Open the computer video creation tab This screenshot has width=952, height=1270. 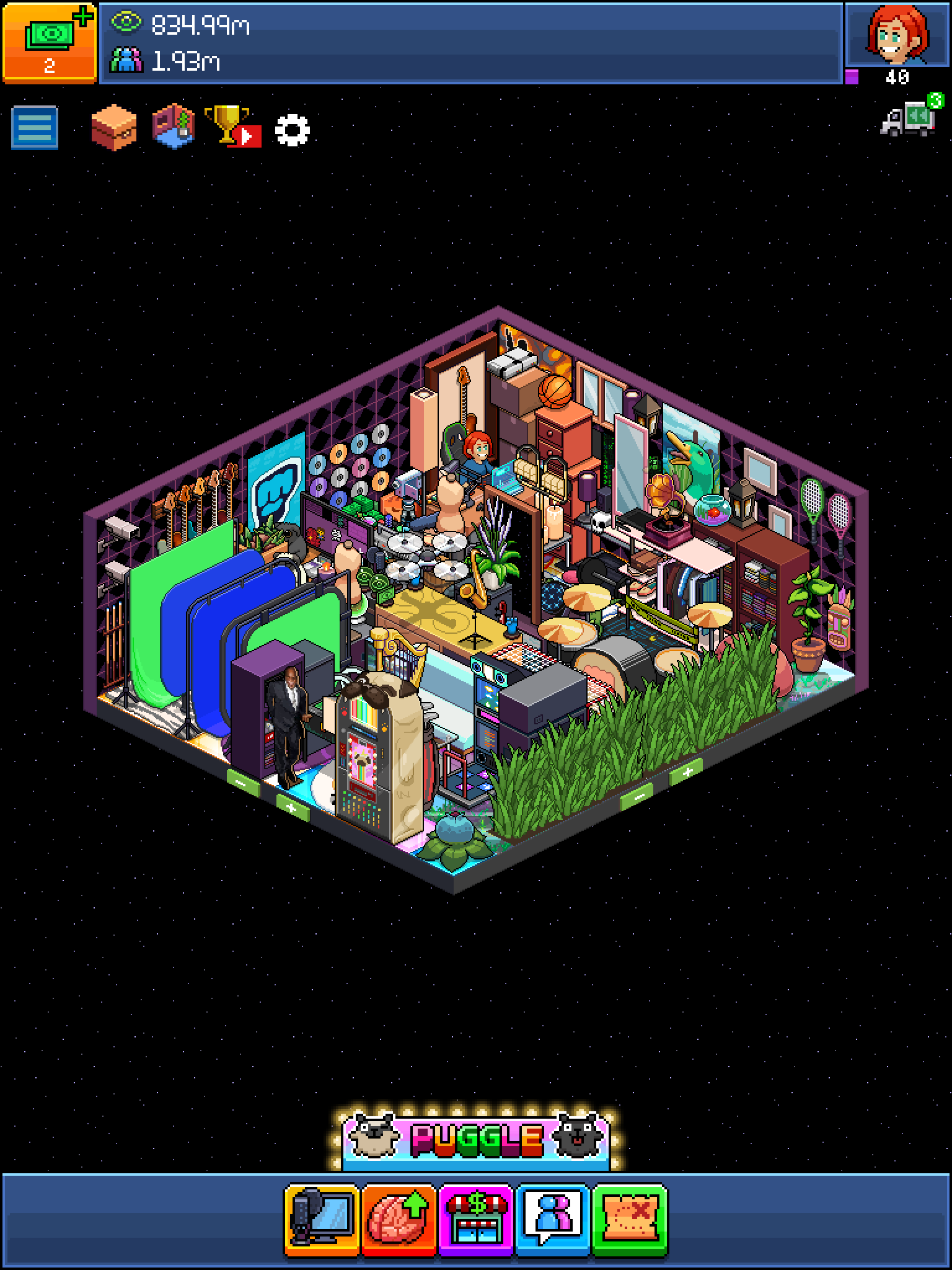point(322,1220)
